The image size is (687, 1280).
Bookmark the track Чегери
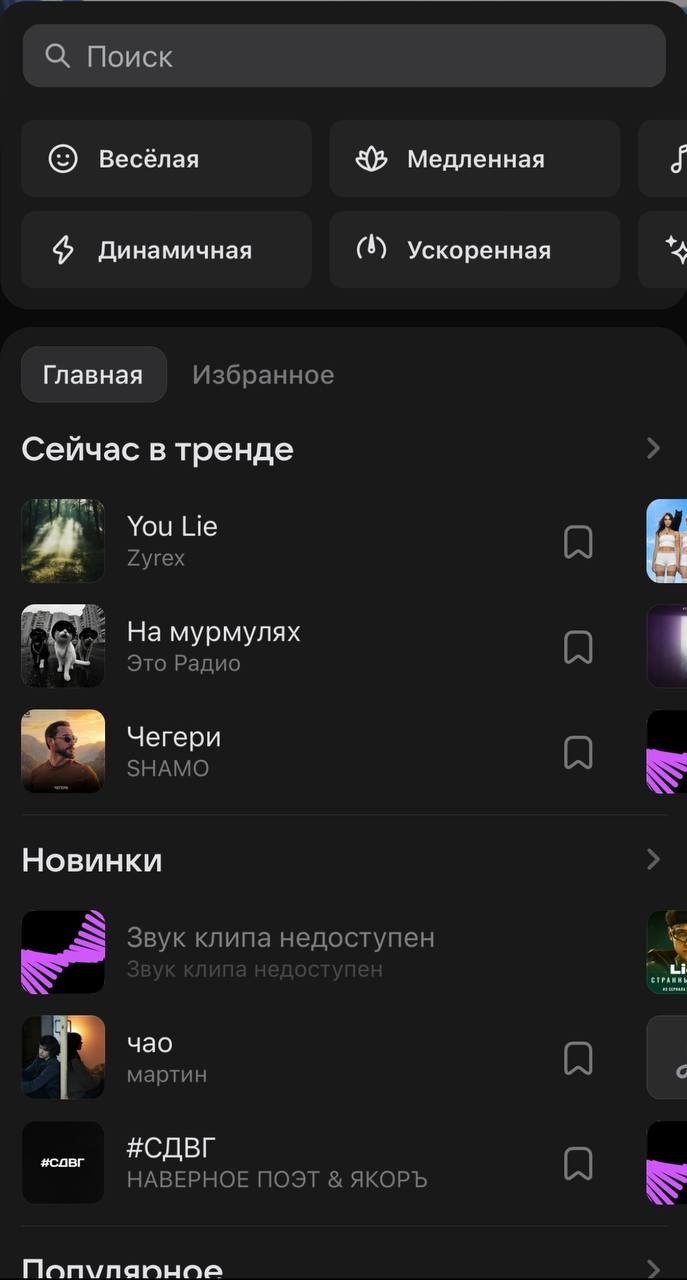[x=578, y=752]
